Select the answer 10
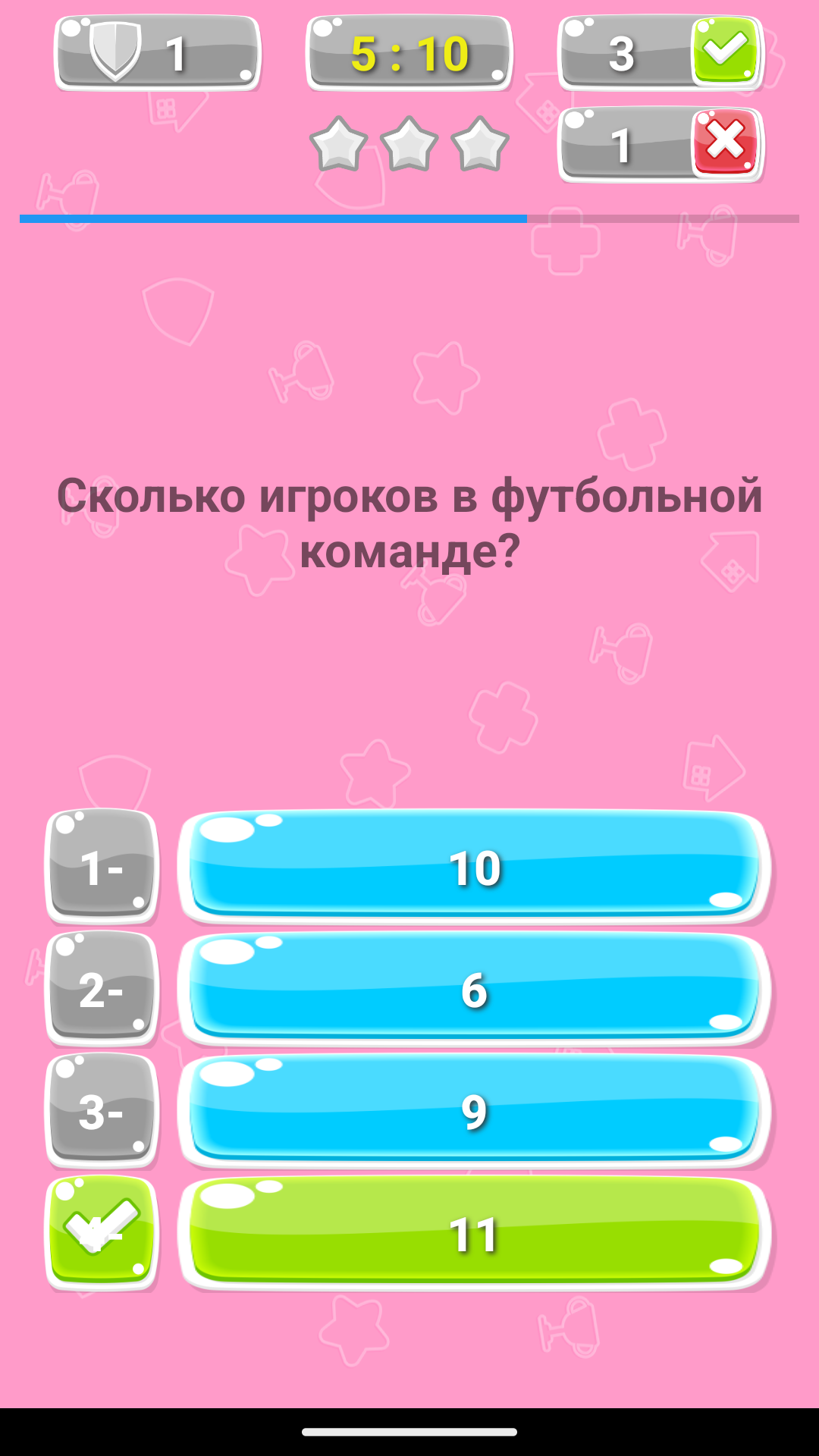The height and width of the screenshot is (1456, 819). [475, 866]
